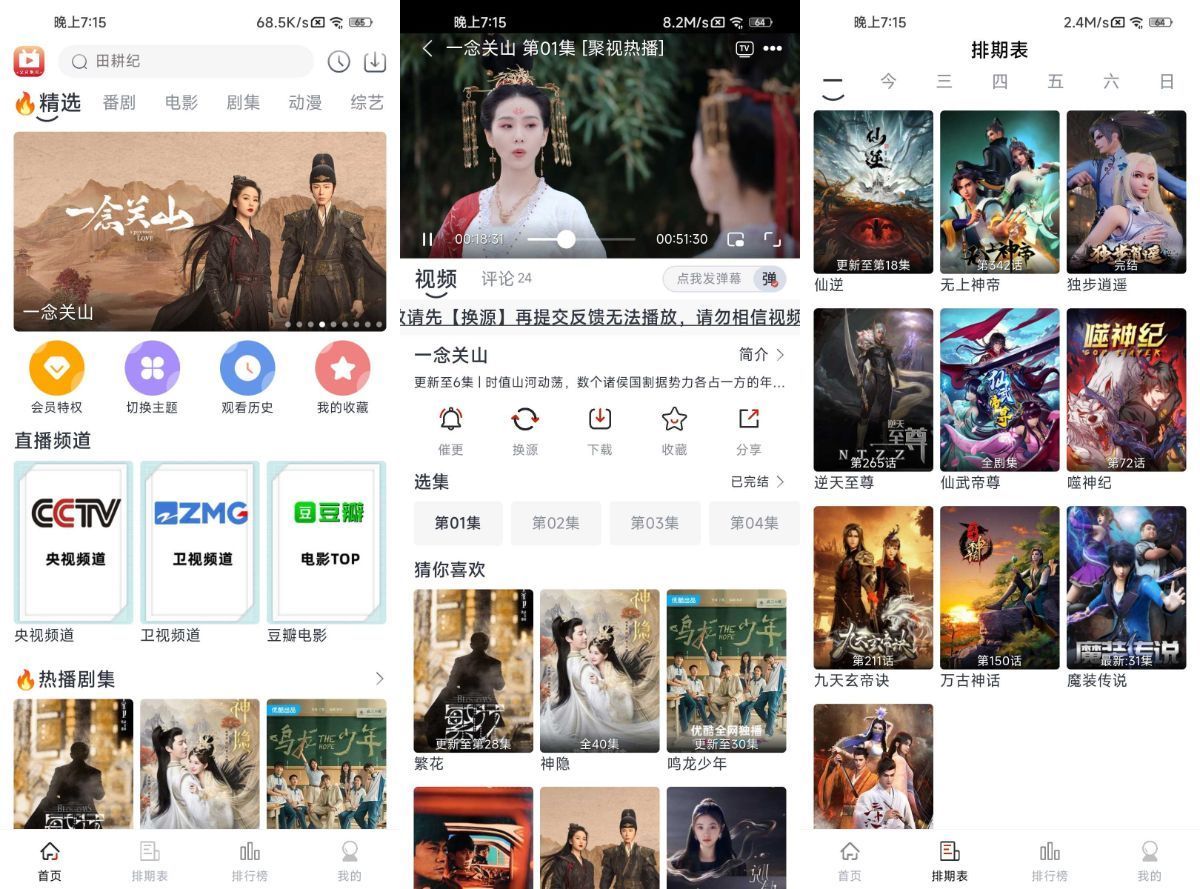Expand the 简介 details for 一念关山

762,355
